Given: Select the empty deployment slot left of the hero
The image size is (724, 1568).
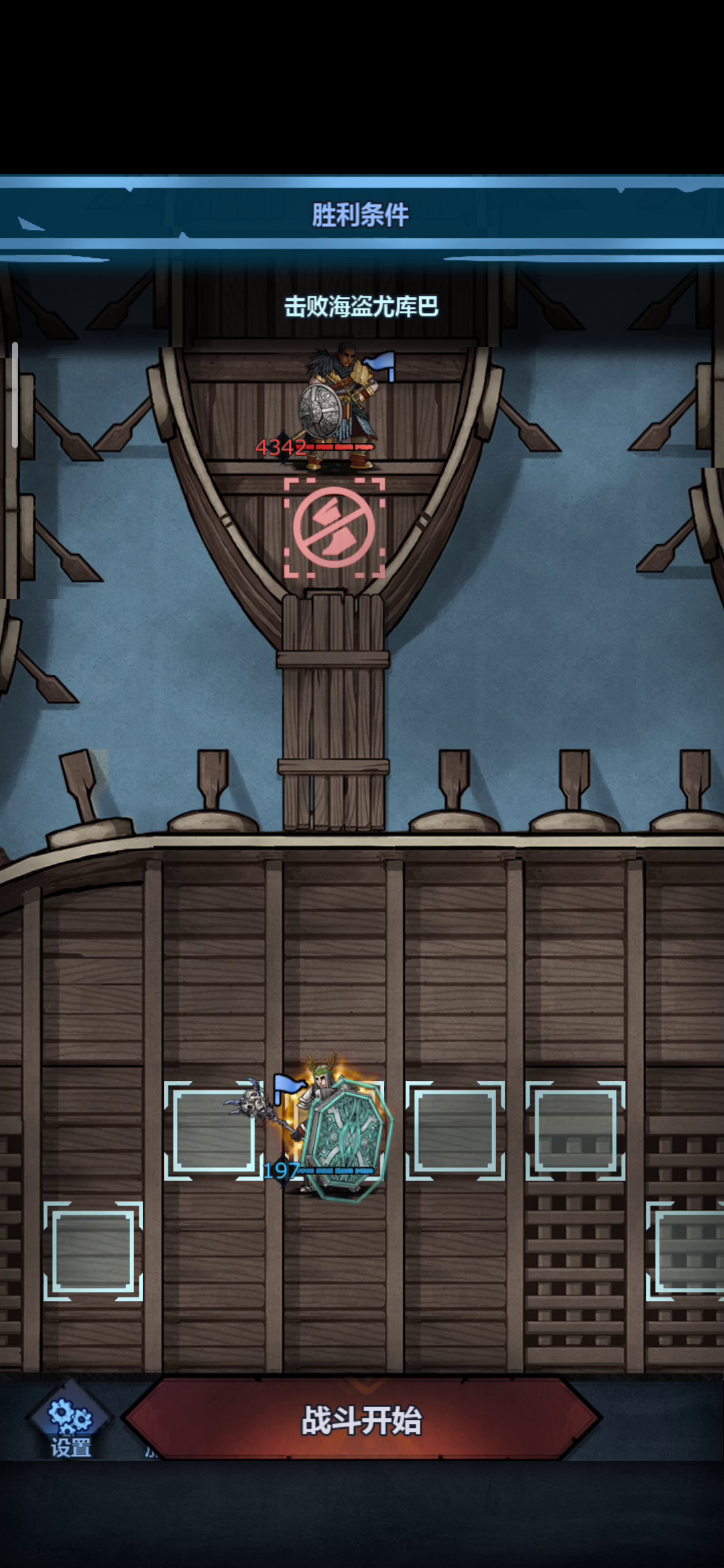Looking at the screenshot, I should pos(213,1130).
